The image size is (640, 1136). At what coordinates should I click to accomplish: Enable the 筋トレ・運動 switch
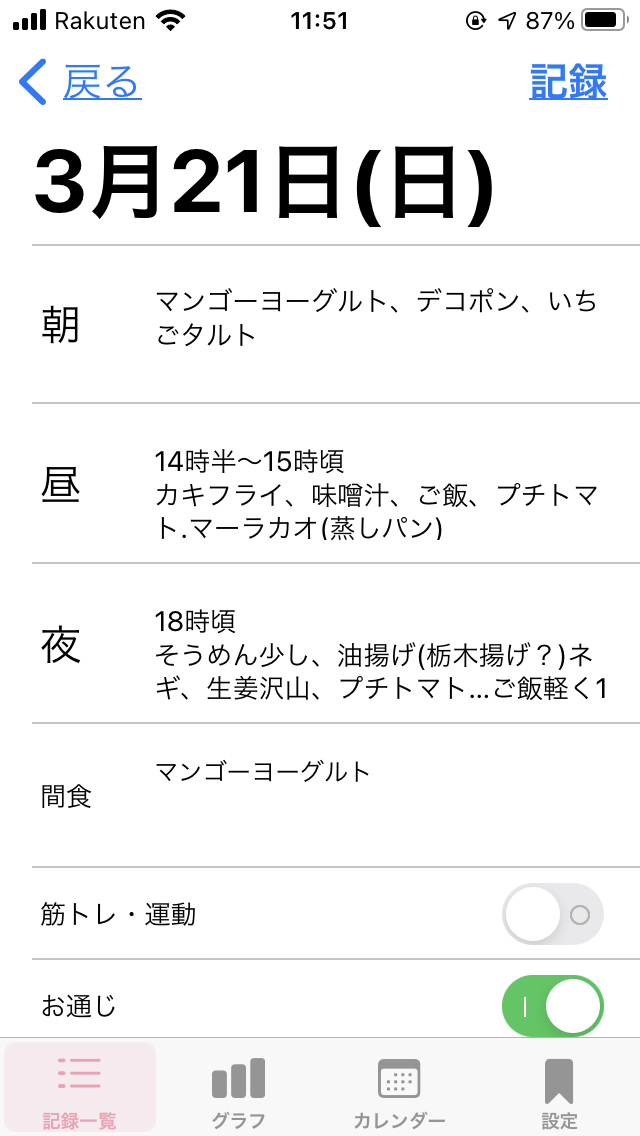click(552, 914)
